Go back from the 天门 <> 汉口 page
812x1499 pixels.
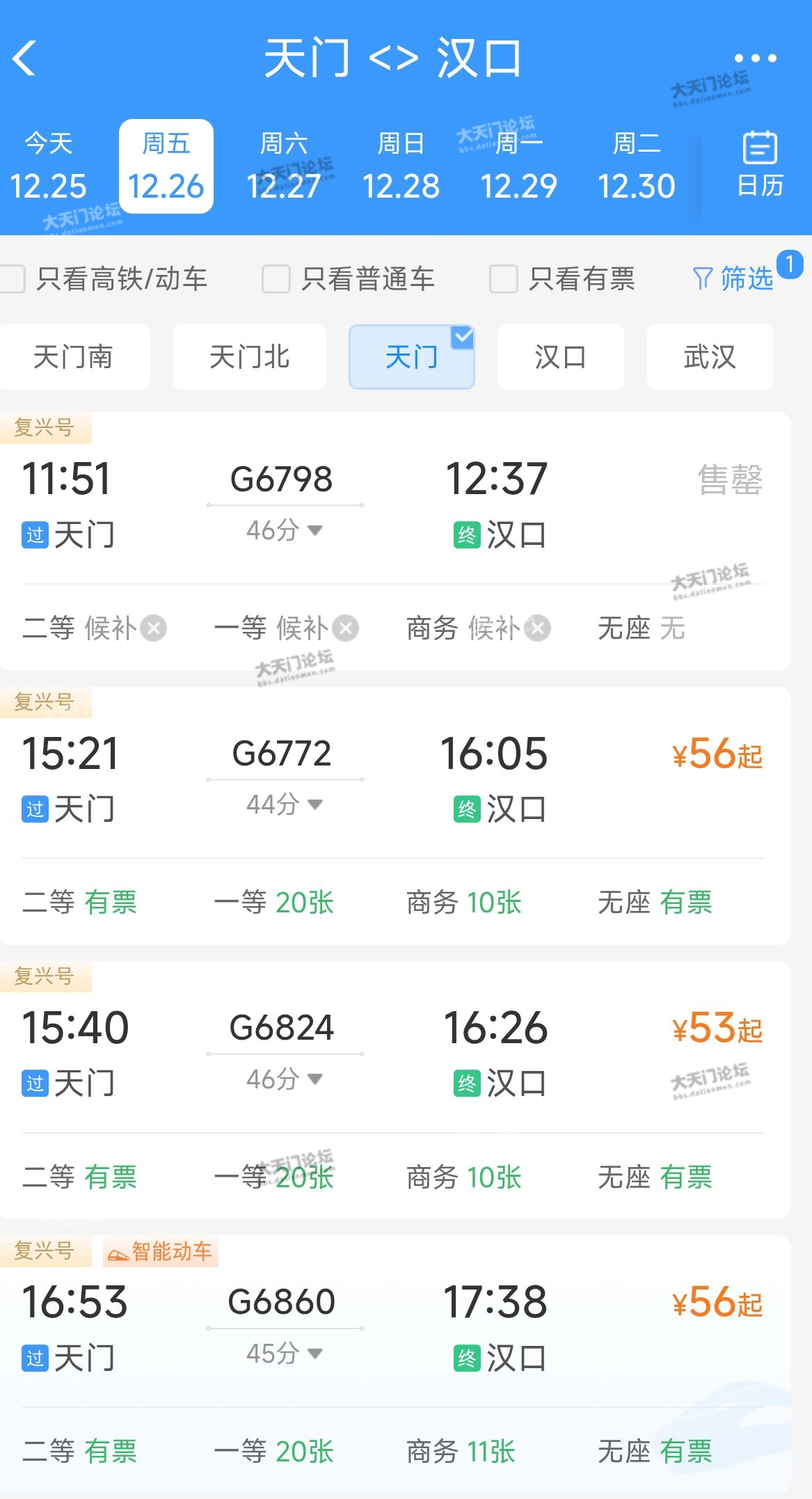click(25, 58)
